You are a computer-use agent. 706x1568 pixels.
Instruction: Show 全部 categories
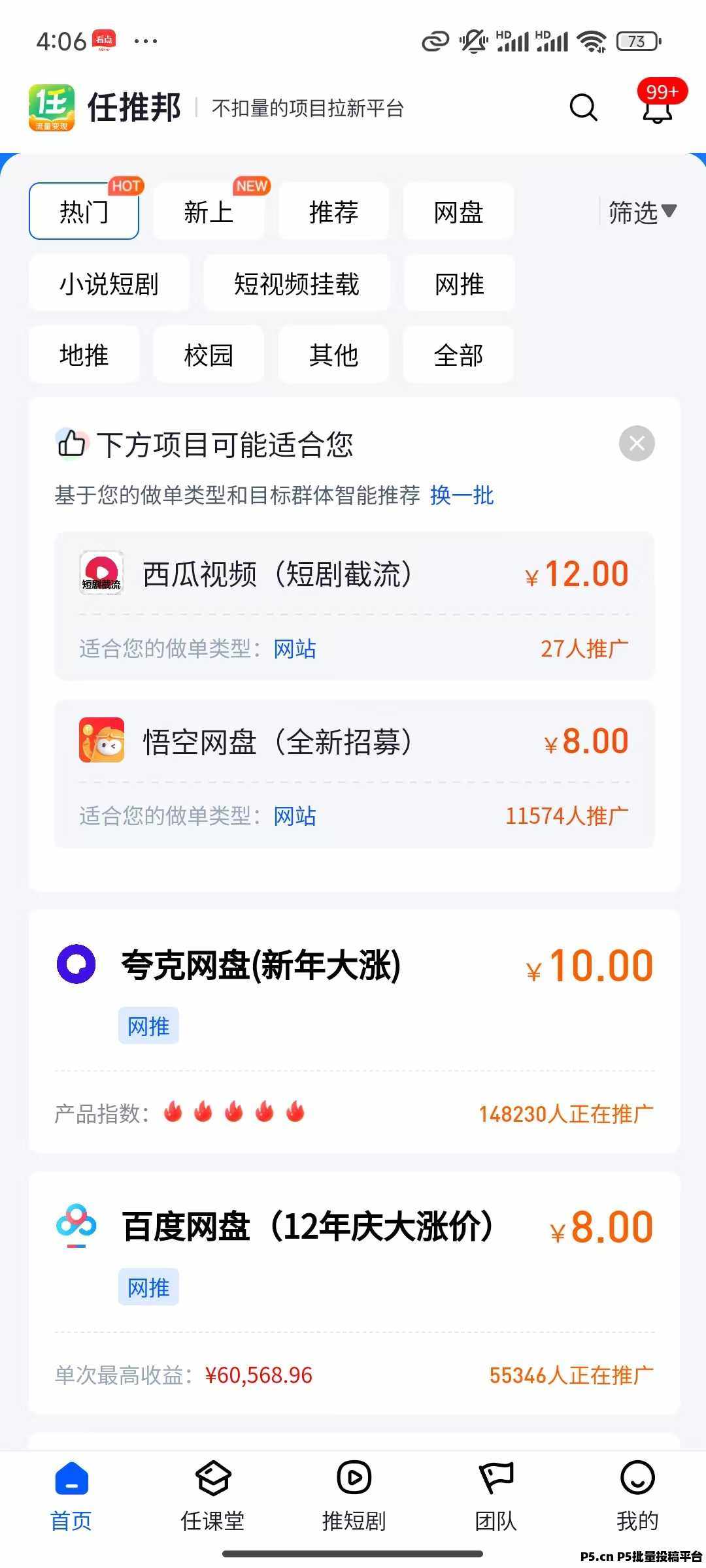coord(458,355)
